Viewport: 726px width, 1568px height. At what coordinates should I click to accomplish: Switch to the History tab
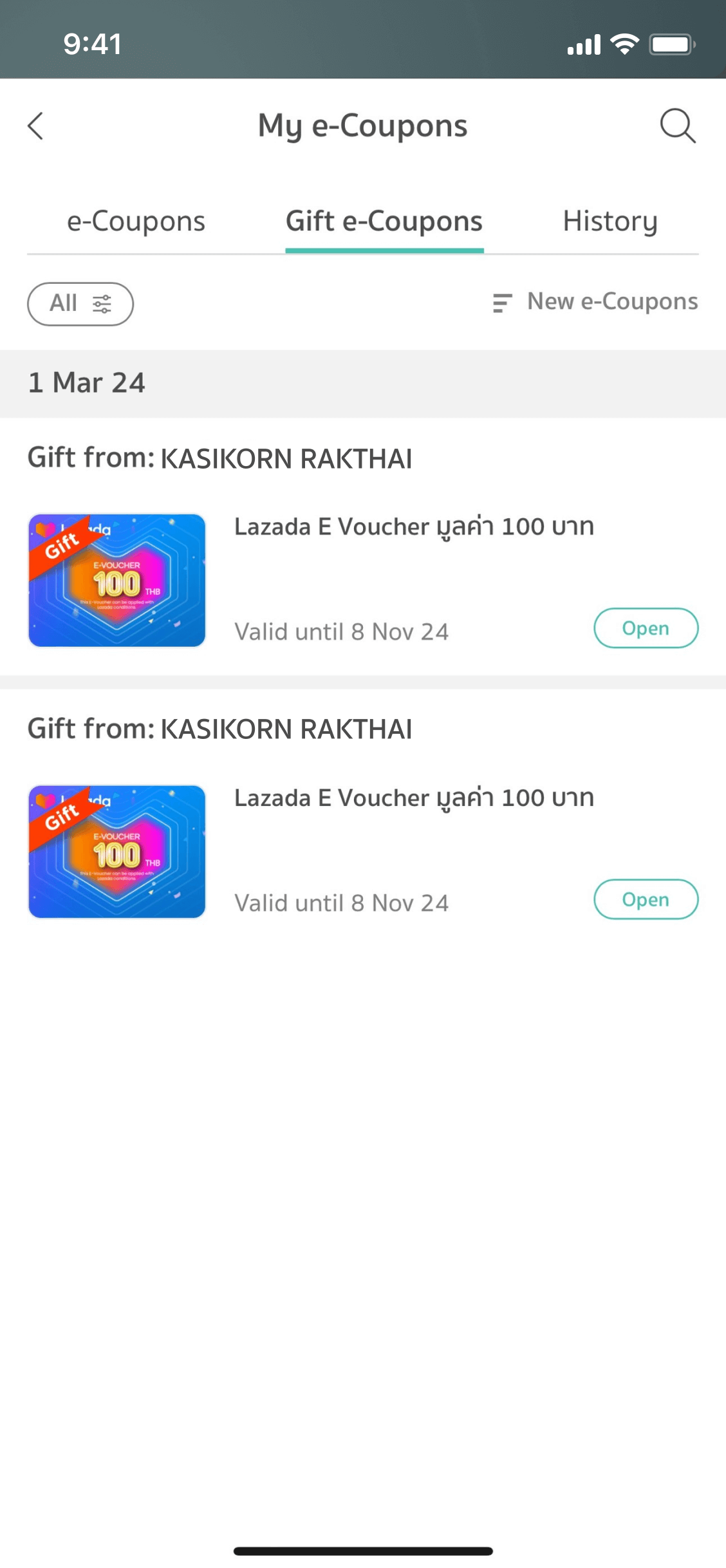point(610,221)
